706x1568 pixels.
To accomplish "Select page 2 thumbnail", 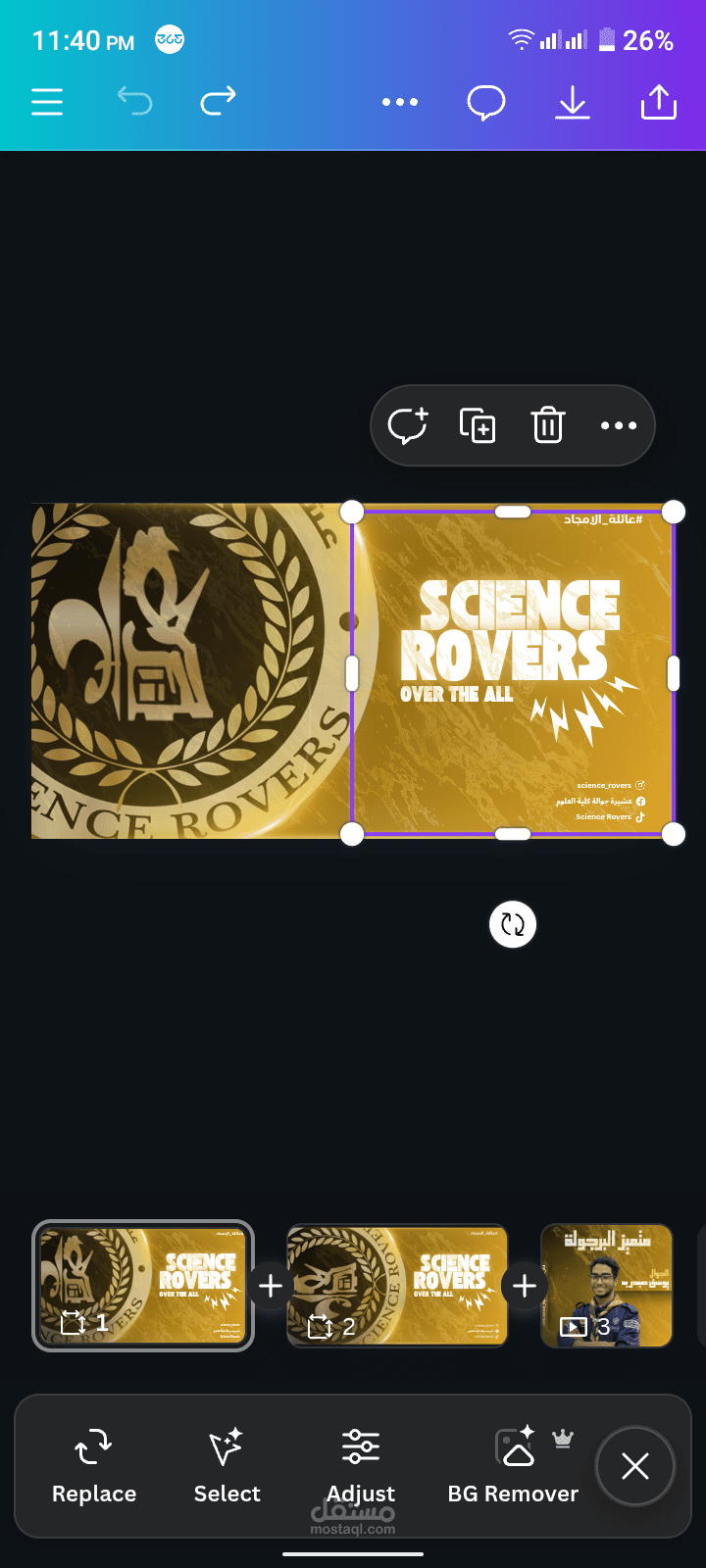I will point(397,1286).
